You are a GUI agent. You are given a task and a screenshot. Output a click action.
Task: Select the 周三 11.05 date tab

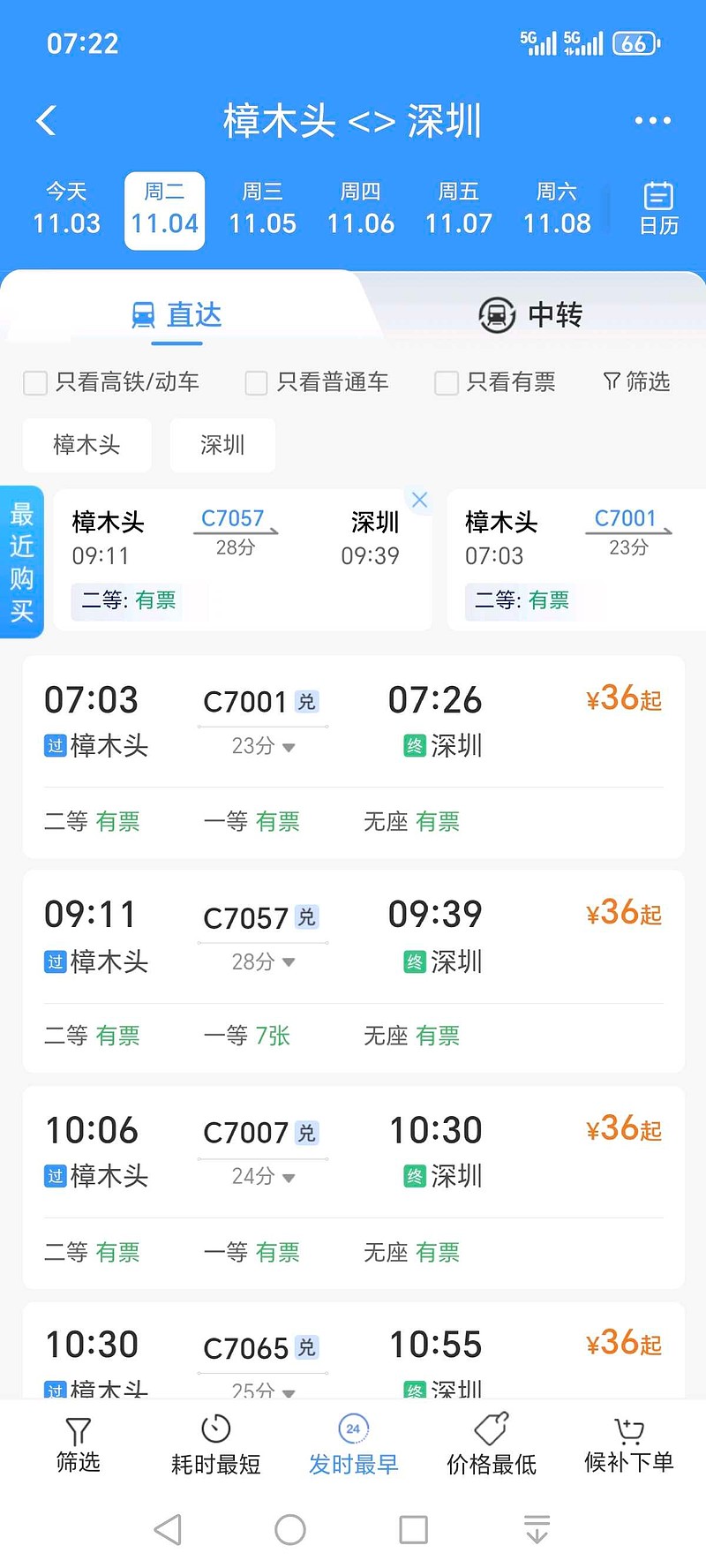point(262,209)
